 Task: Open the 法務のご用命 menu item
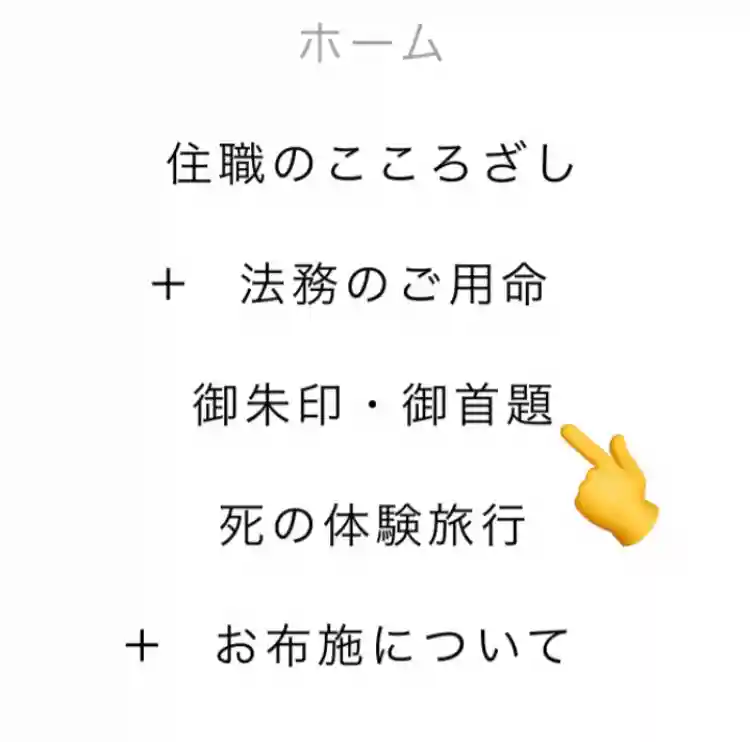tap(393, 286)
